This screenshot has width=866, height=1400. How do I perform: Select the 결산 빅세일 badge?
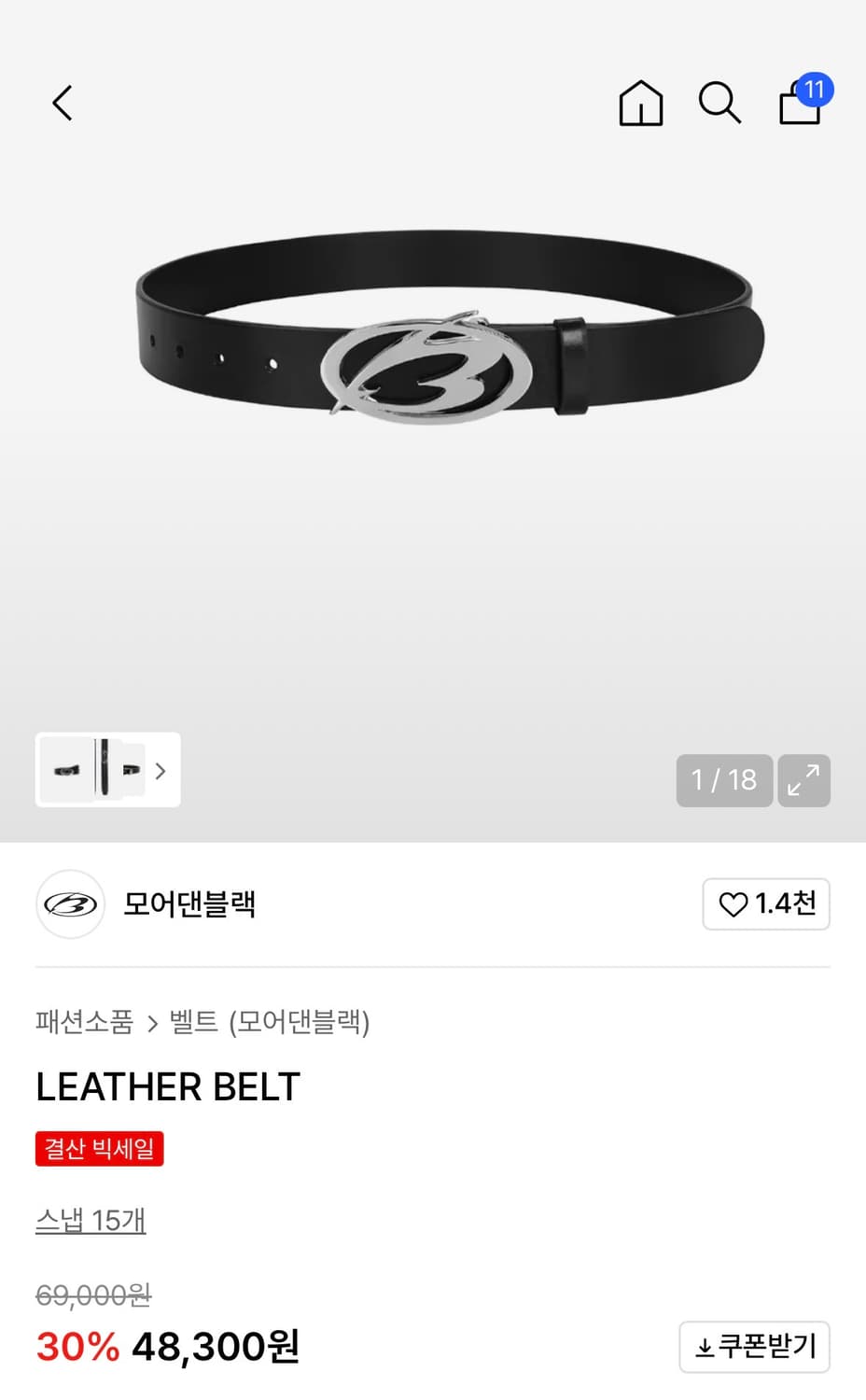[x=99, y=1148]
